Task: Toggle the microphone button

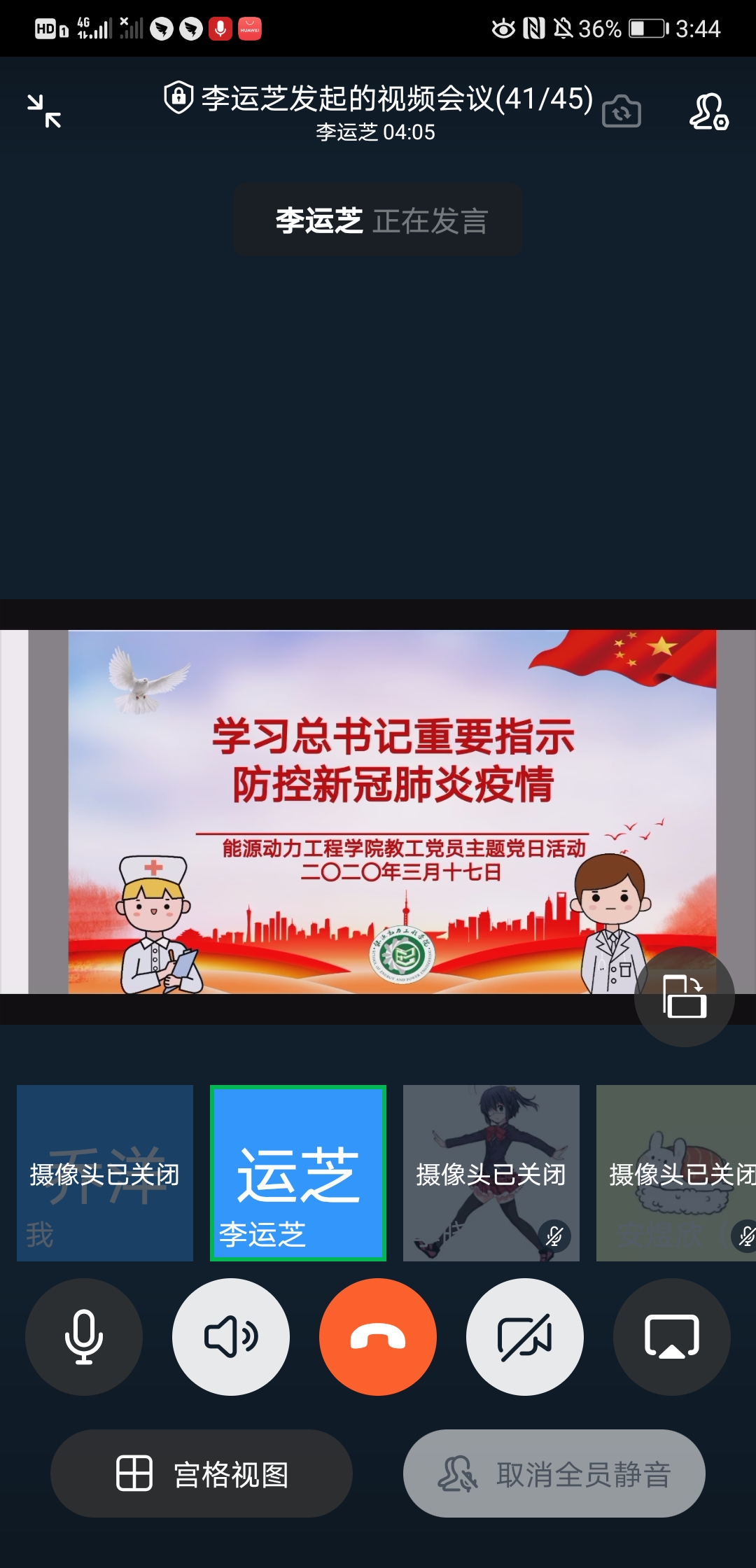Action: point(84,1337)
